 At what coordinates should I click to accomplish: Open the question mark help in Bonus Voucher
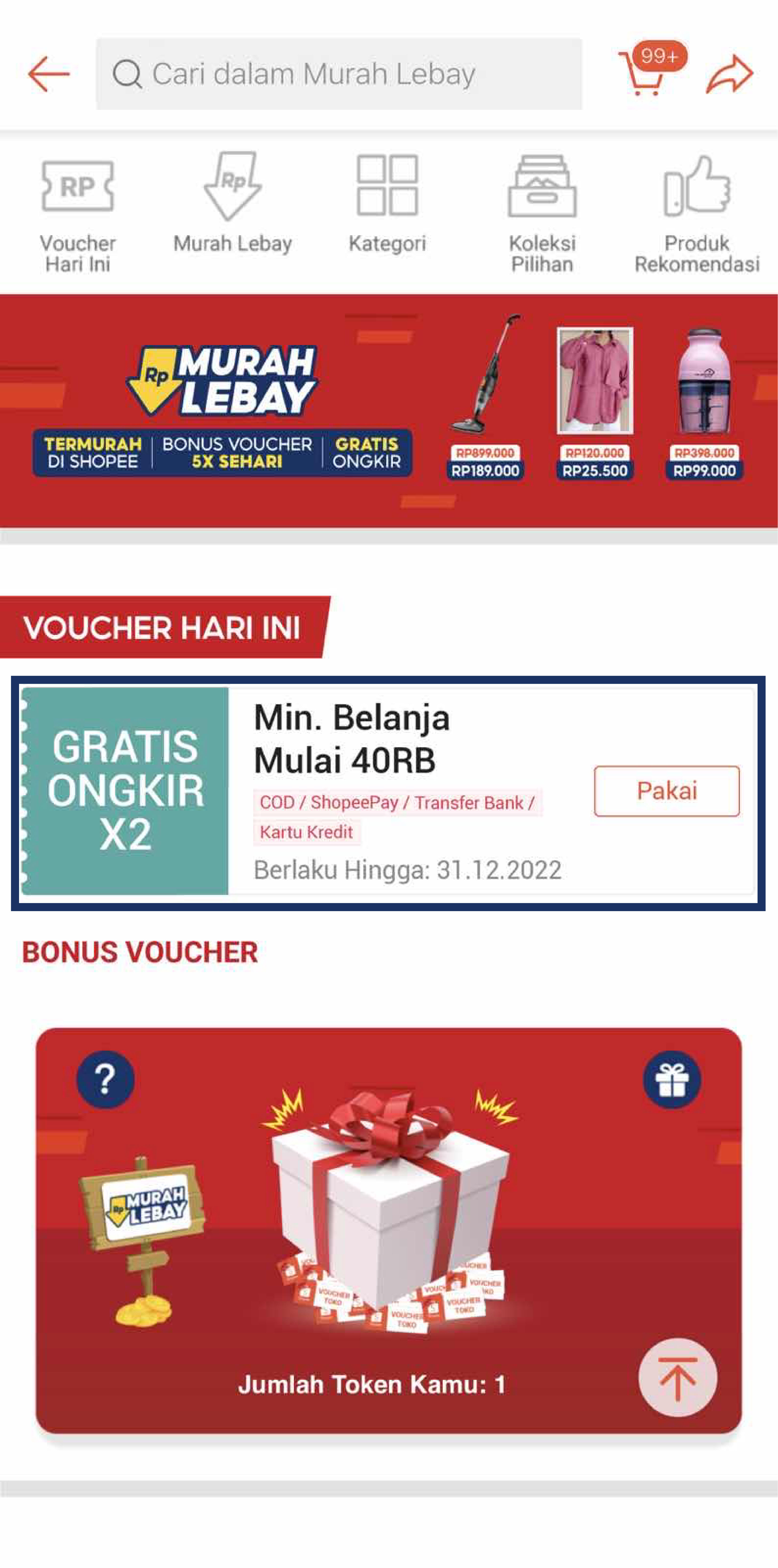click(x=105, y=1079)
